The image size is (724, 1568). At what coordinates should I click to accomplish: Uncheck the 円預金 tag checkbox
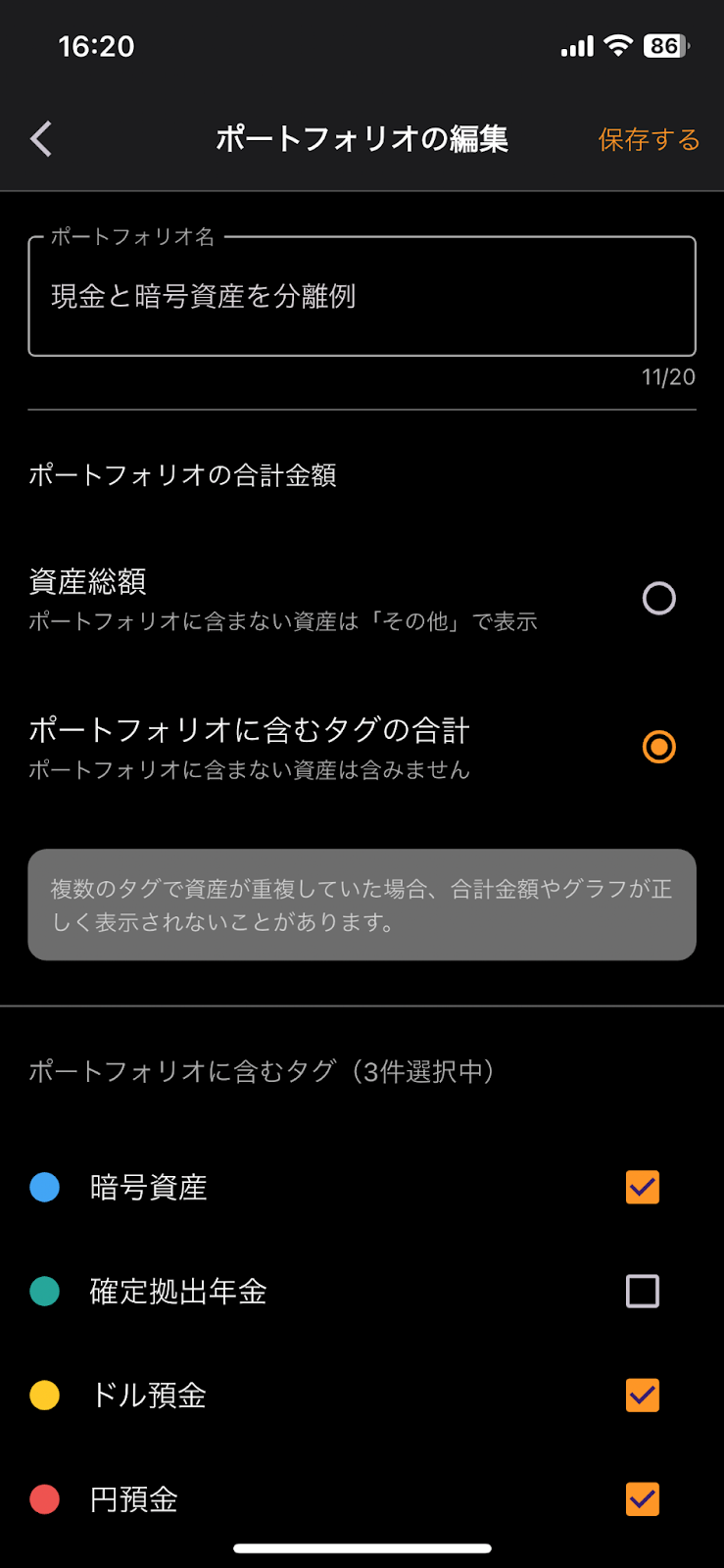pyautogui.click(x=643, y=1498)
